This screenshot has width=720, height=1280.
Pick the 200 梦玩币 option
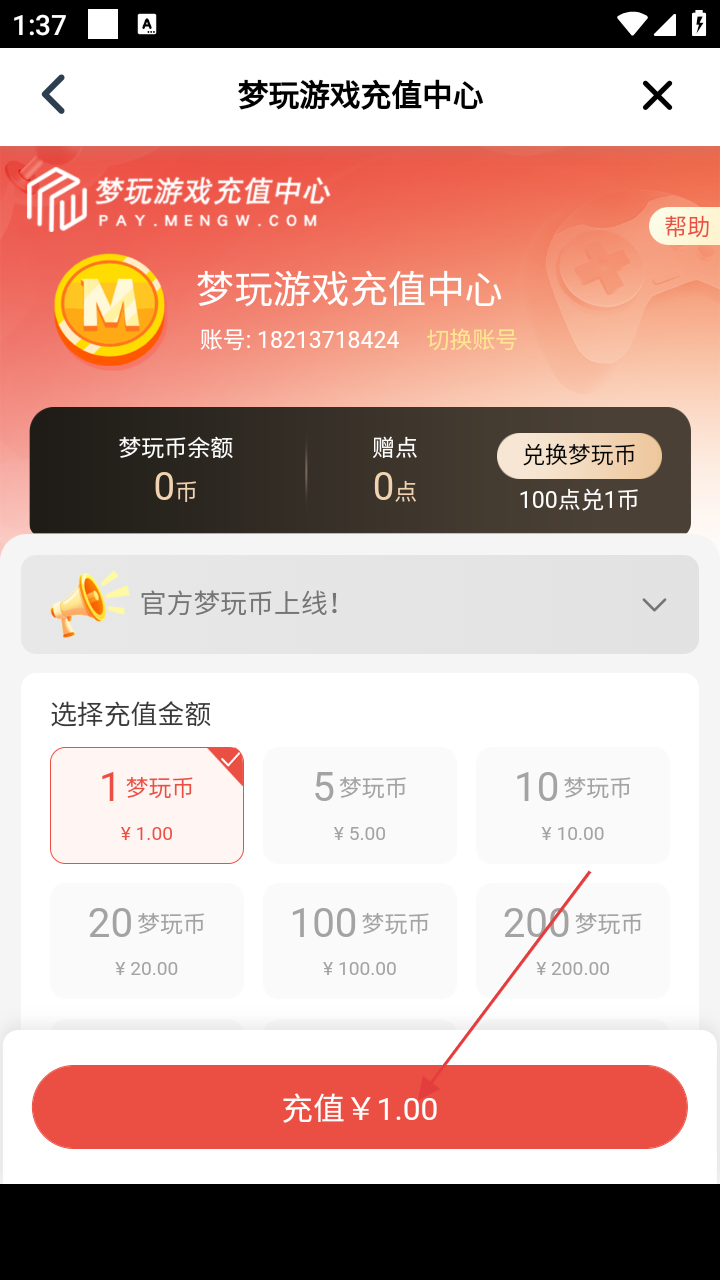click(573, 940)
